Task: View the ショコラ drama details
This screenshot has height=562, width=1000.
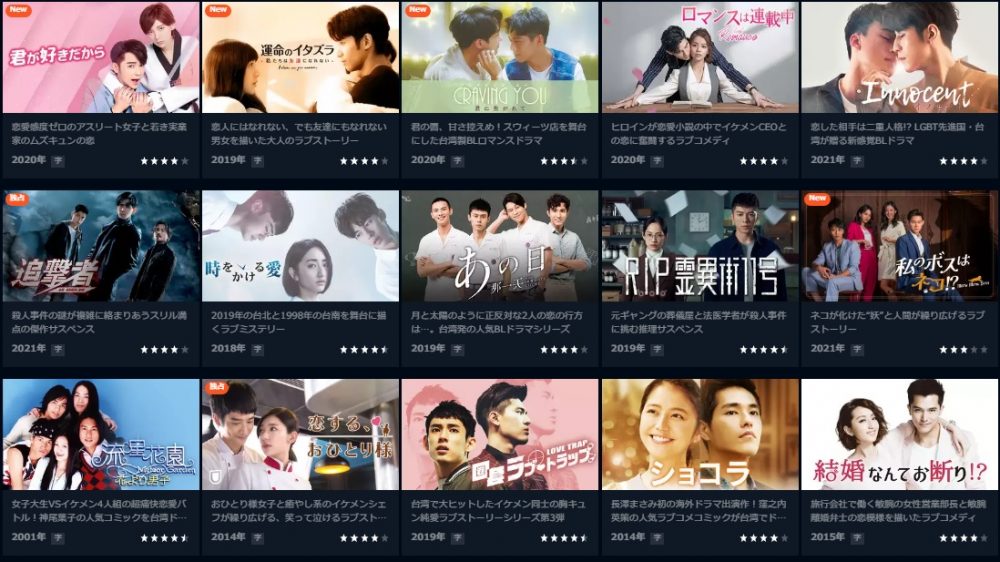Action: [x=700, y=434]
